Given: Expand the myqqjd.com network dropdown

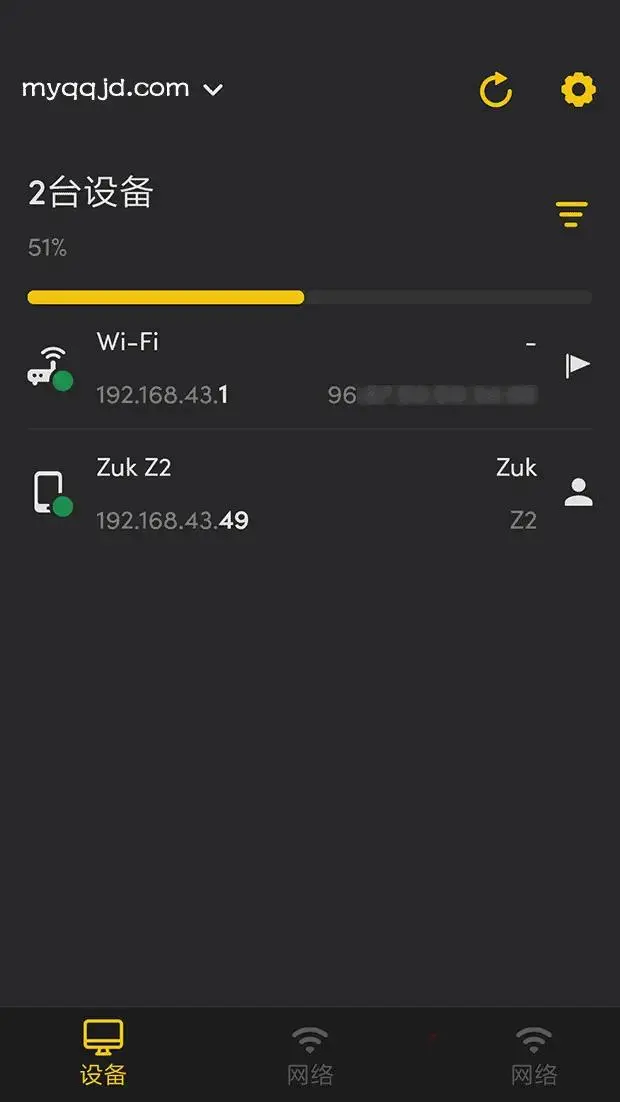Looking at the screenshot, I should [122, 89].
